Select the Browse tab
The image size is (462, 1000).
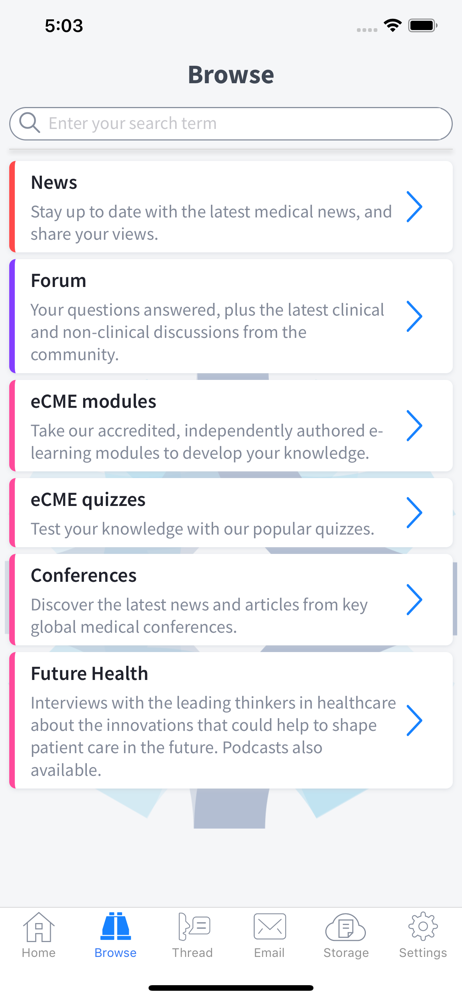click(116, 935)
